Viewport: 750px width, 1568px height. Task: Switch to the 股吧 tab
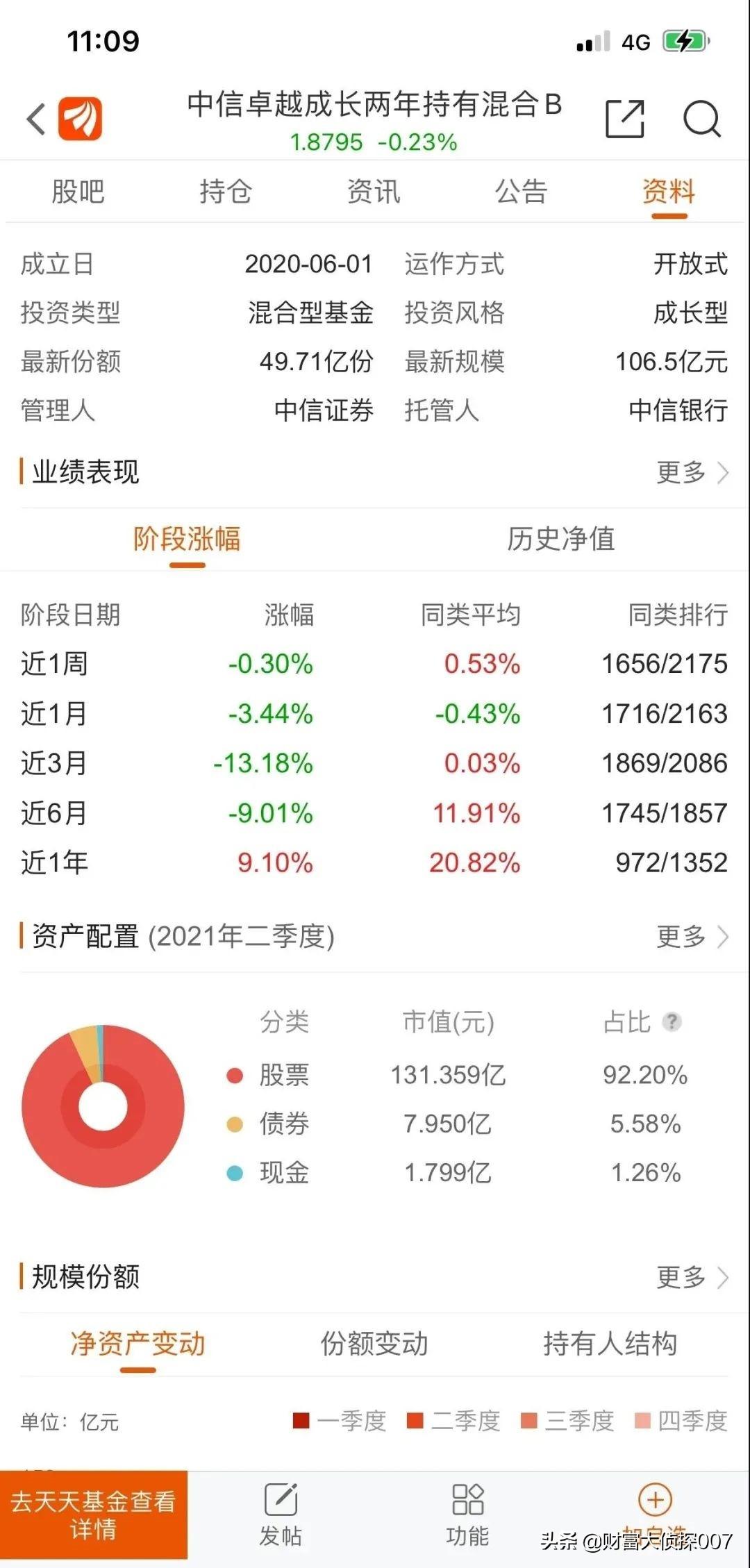[x=78, y=191]
